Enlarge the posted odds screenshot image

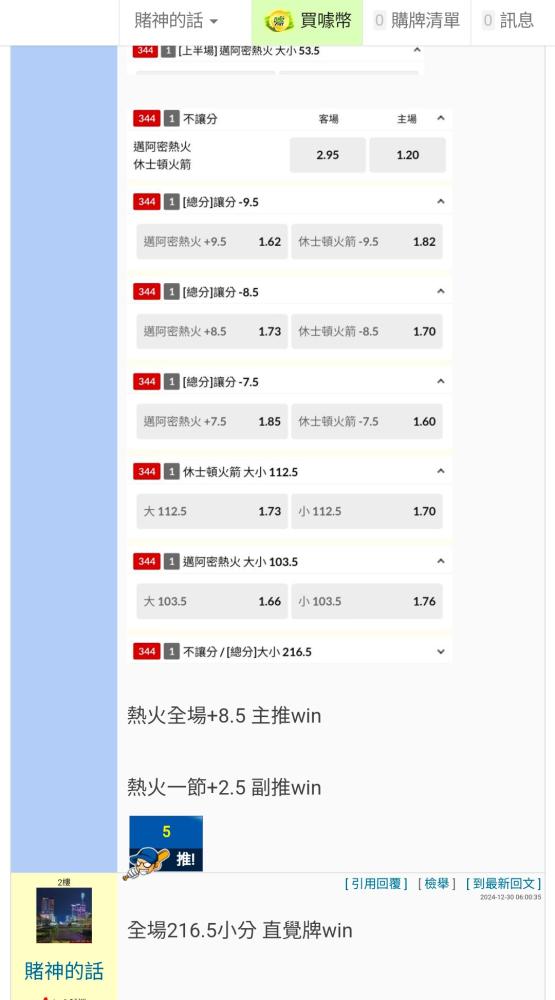pos(289,355)
